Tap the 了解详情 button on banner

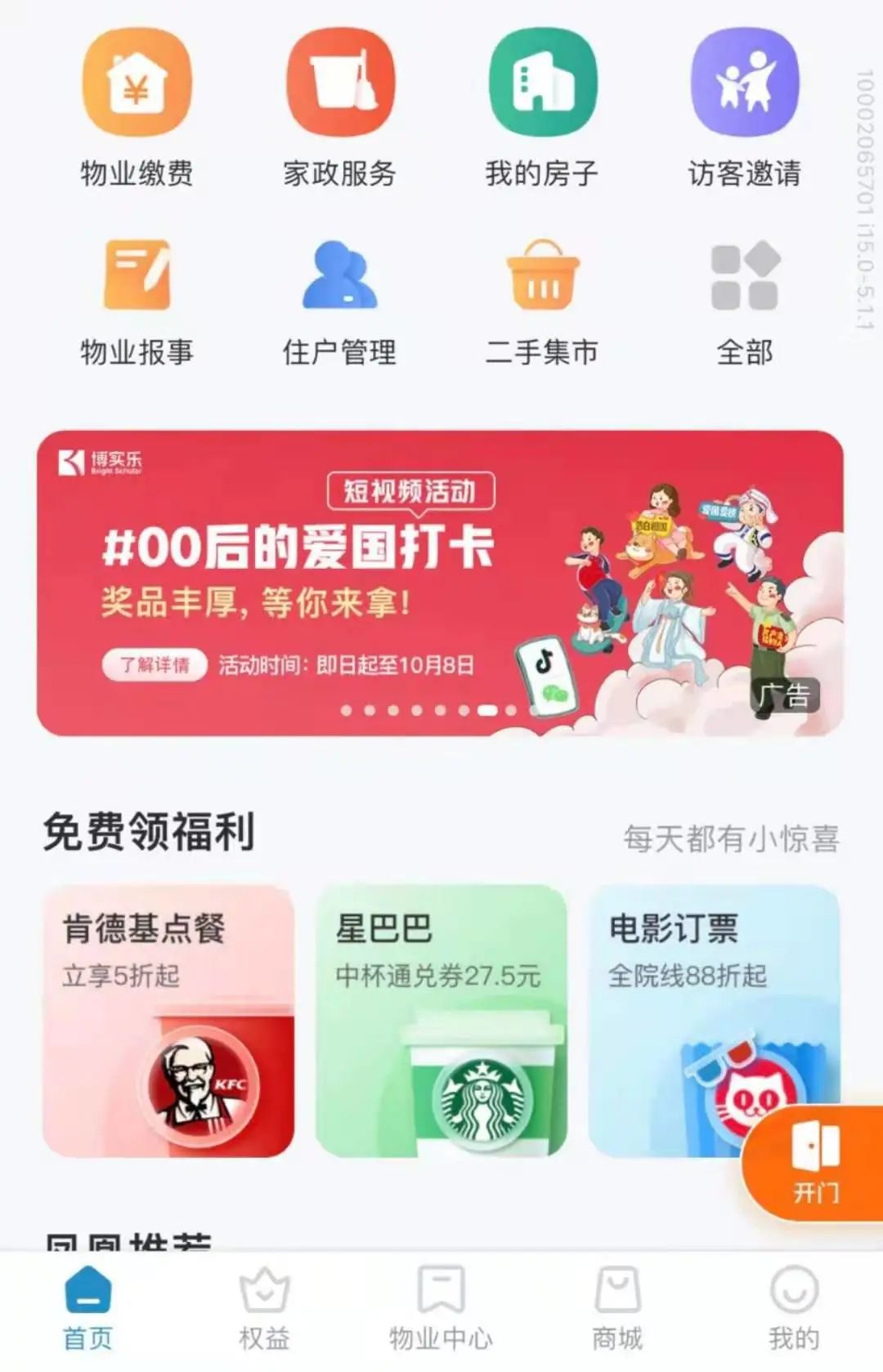point(155,665)
